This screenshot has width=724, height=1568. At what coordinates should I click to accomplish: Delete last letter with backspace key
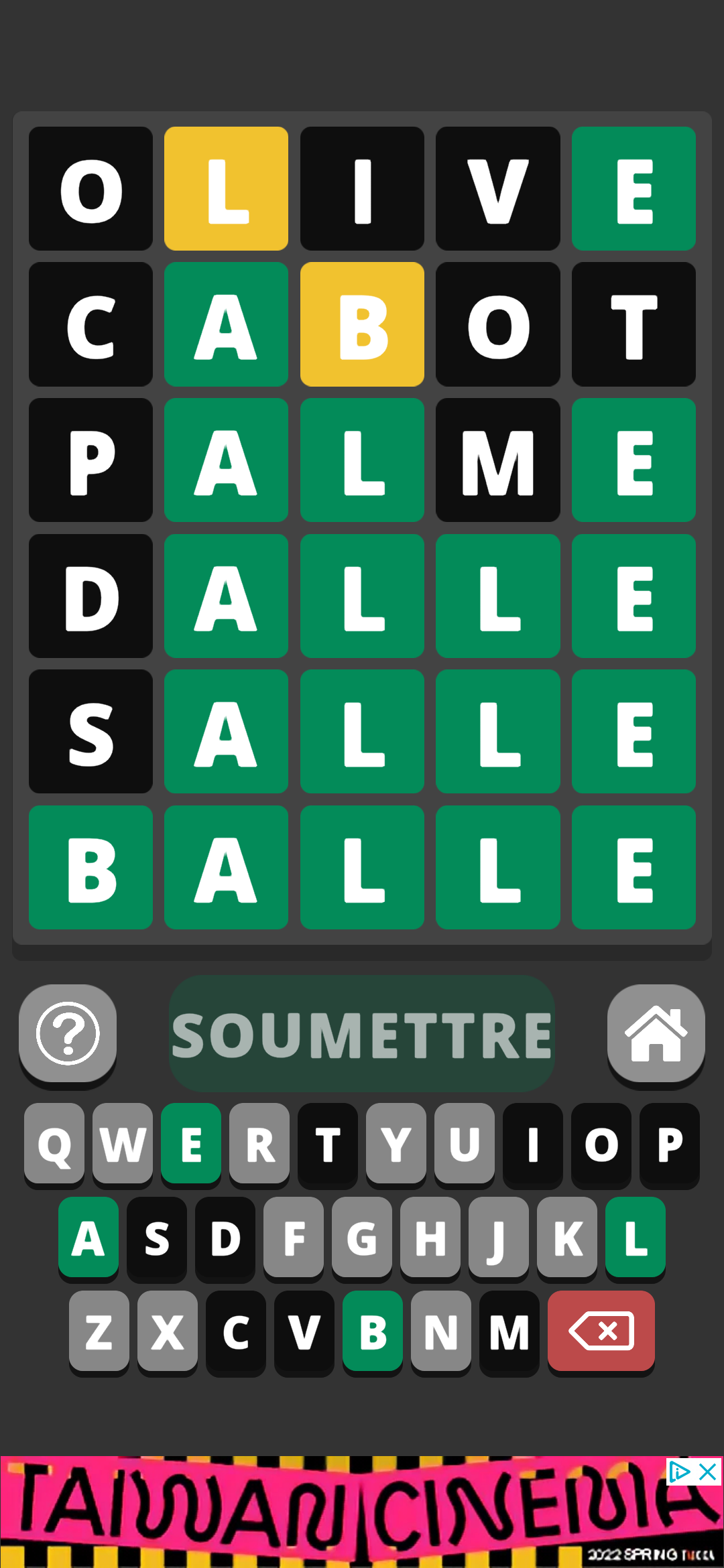[x=601, y=1331]
